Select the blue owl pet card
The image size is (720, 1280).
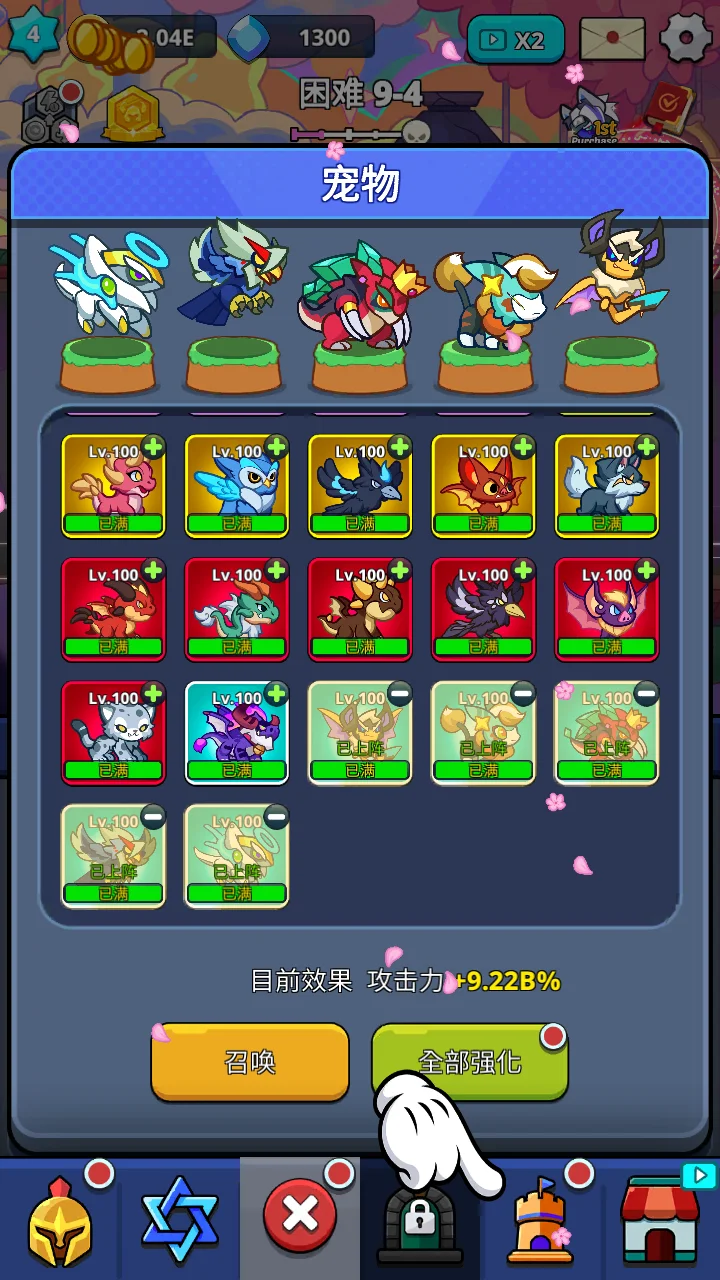pyautogui.click(x=237, y=486)
